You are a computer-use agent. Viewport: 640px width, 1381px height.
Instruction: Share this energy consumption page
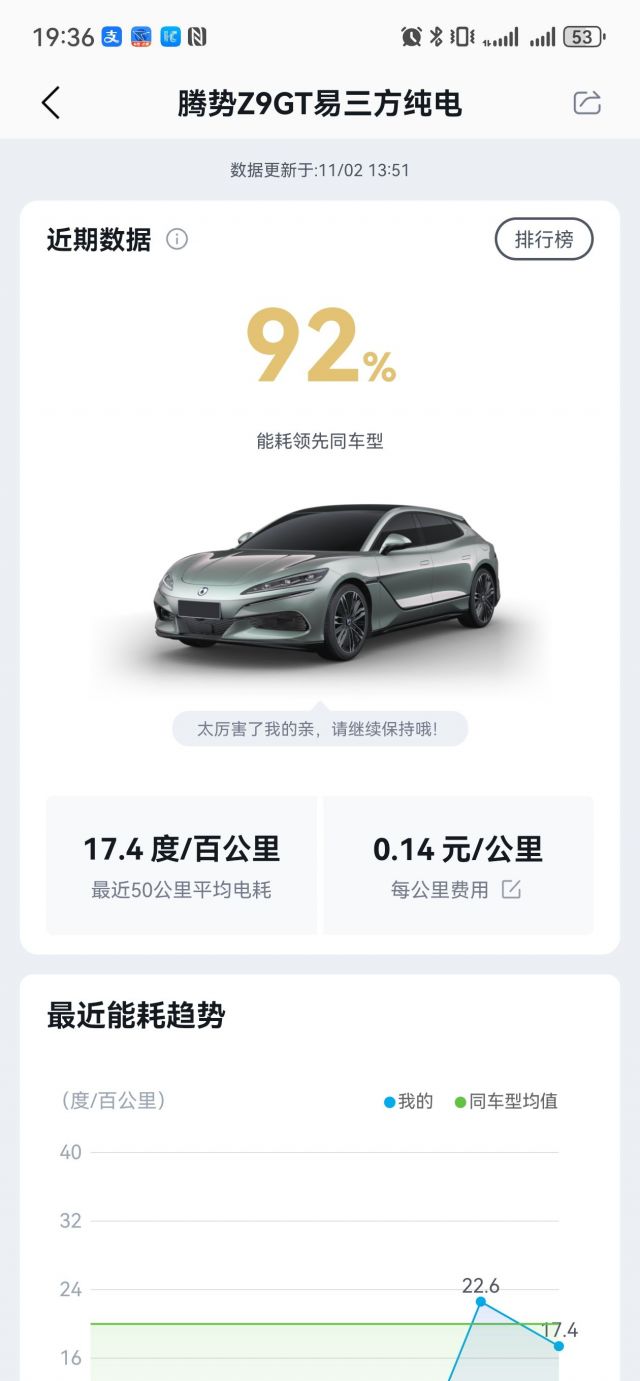coord(587,103)
